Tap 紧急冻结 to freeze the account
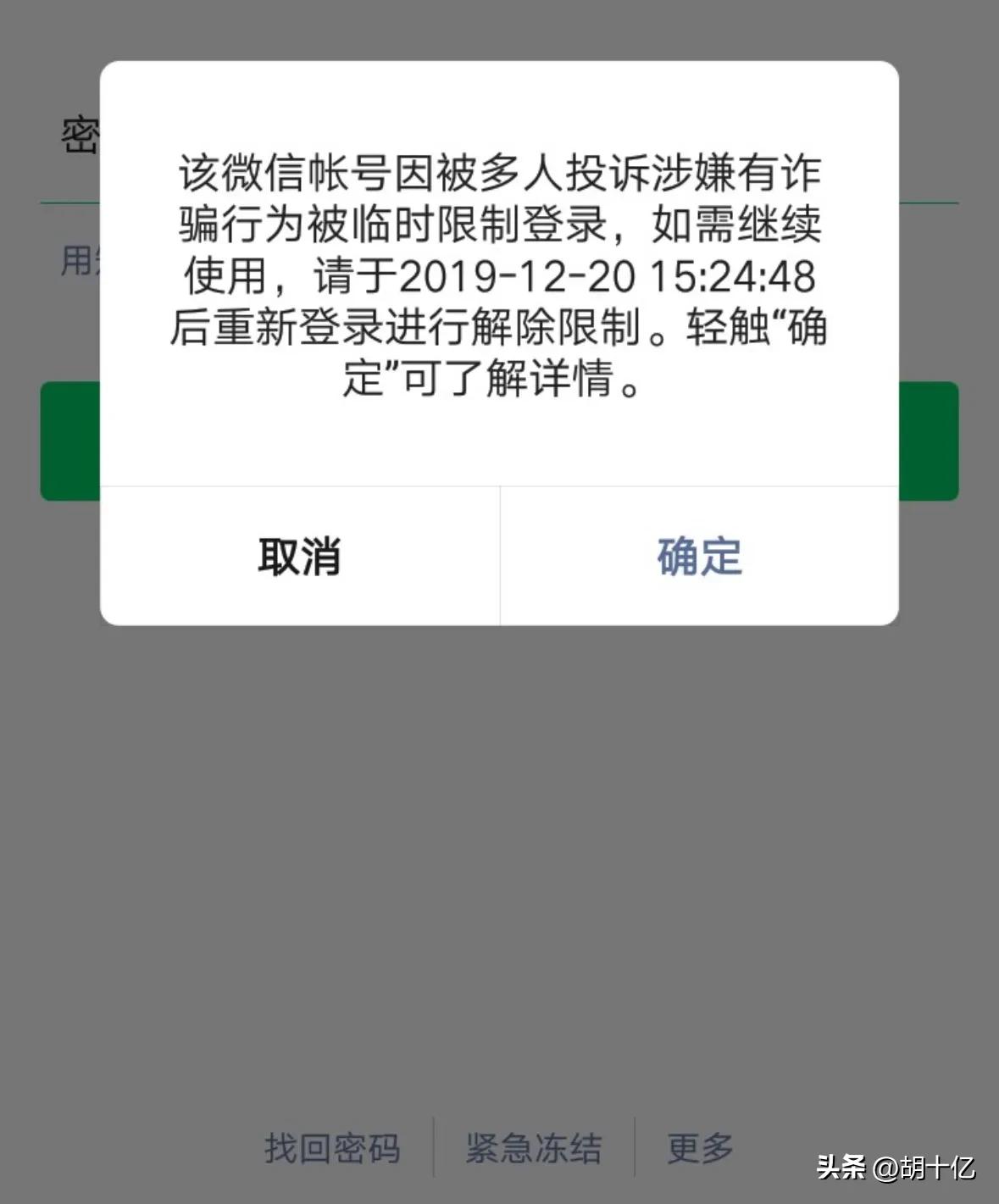The height and width of the screenshot is (1204, 999). (534, 1148)
